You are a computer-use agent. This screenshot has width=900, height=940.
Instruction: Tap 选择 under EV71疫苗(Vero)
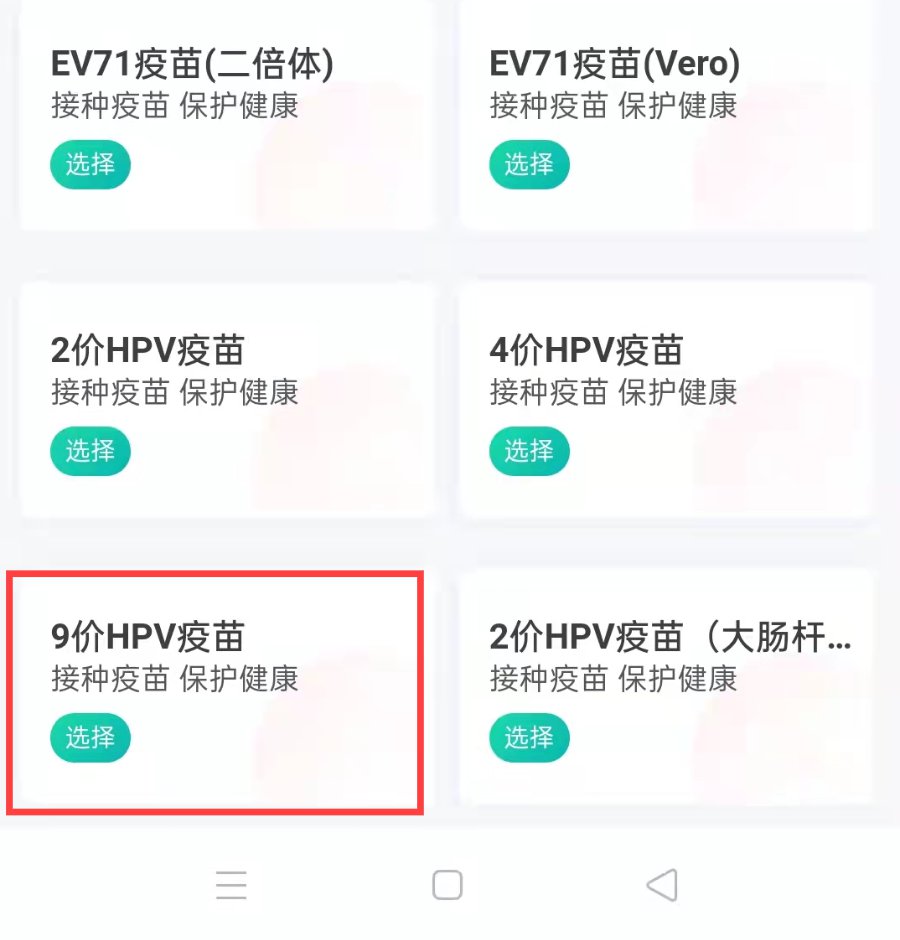(x=528, y=164)
